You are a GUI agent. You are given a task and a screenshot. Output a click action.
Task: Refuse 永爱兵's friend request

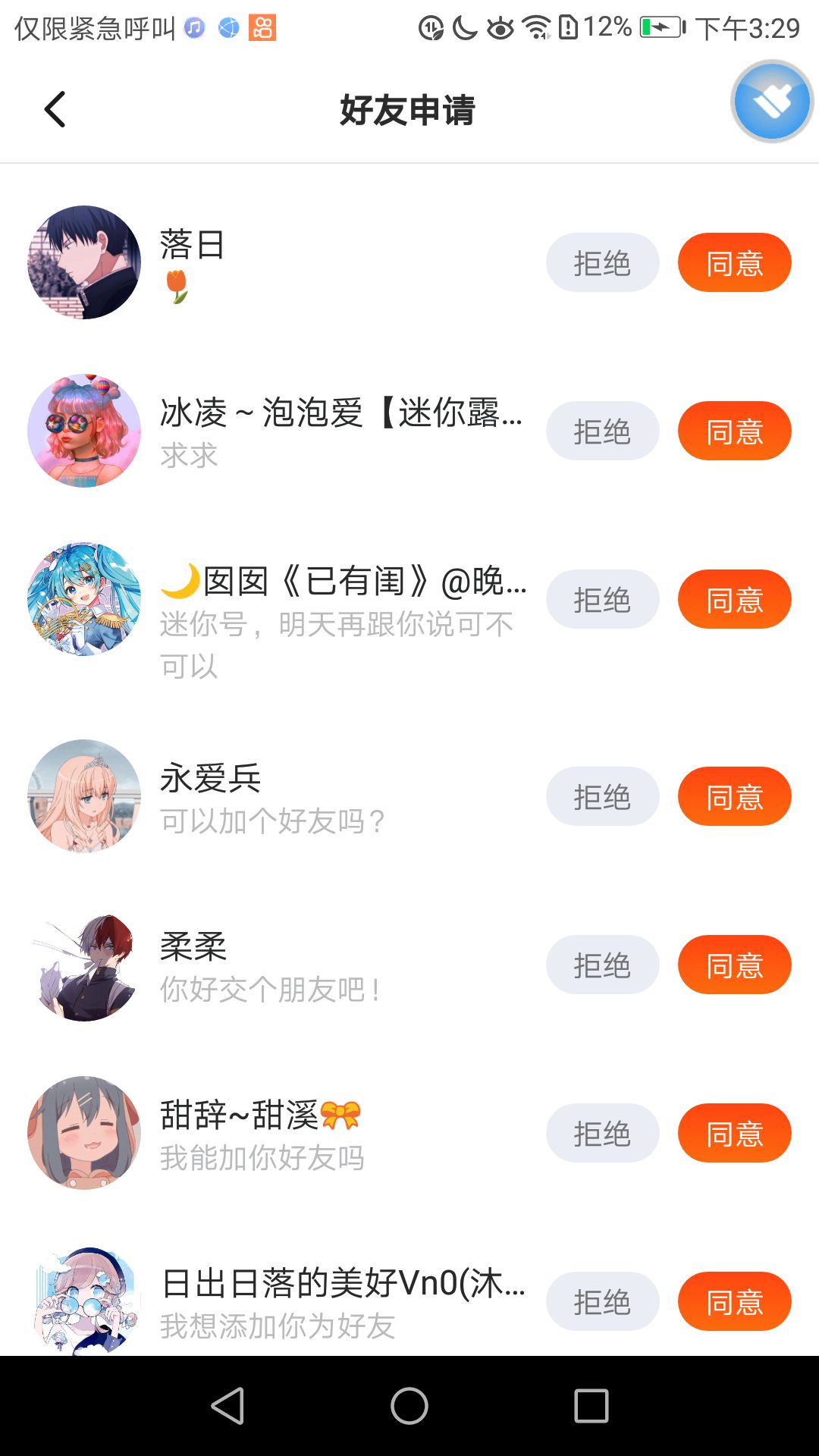[x=602, y=797]
